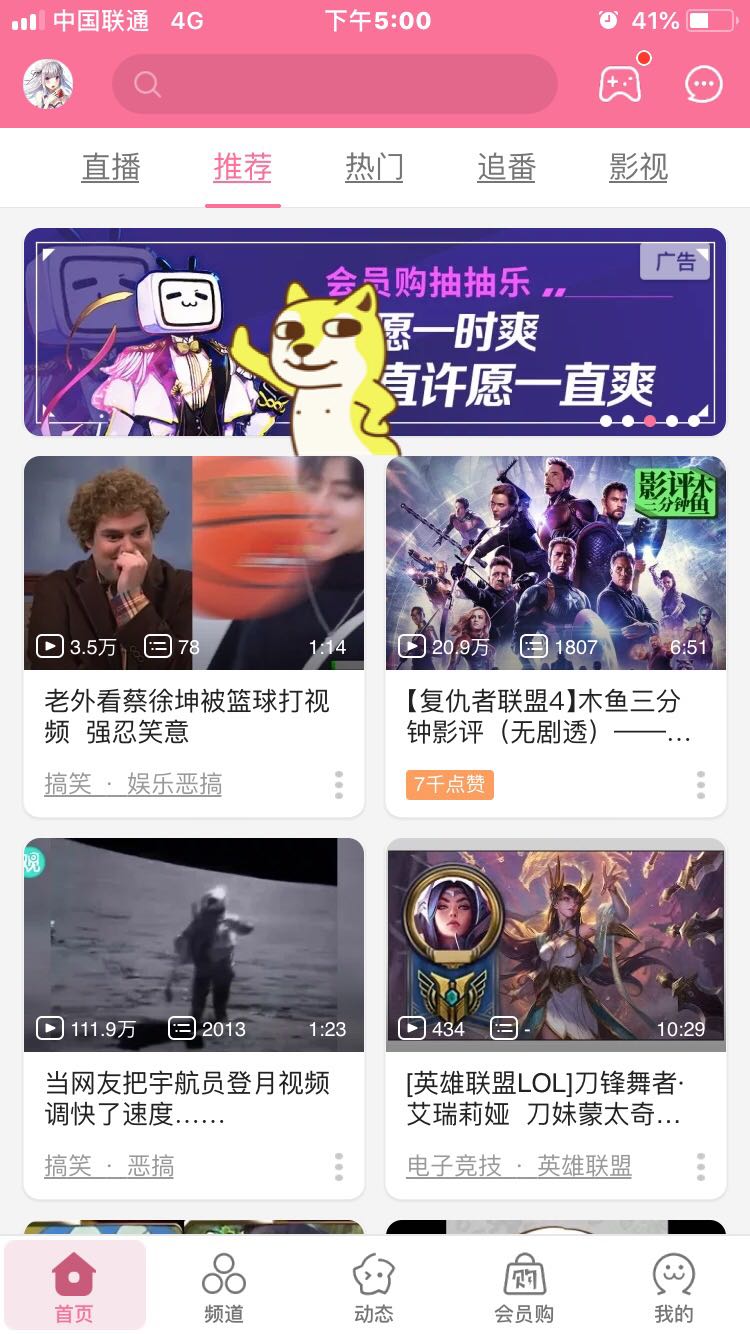Open the 动态 bottom tab
The width and height of the screenshot is (750, 1334).
tap(374, 1288)
